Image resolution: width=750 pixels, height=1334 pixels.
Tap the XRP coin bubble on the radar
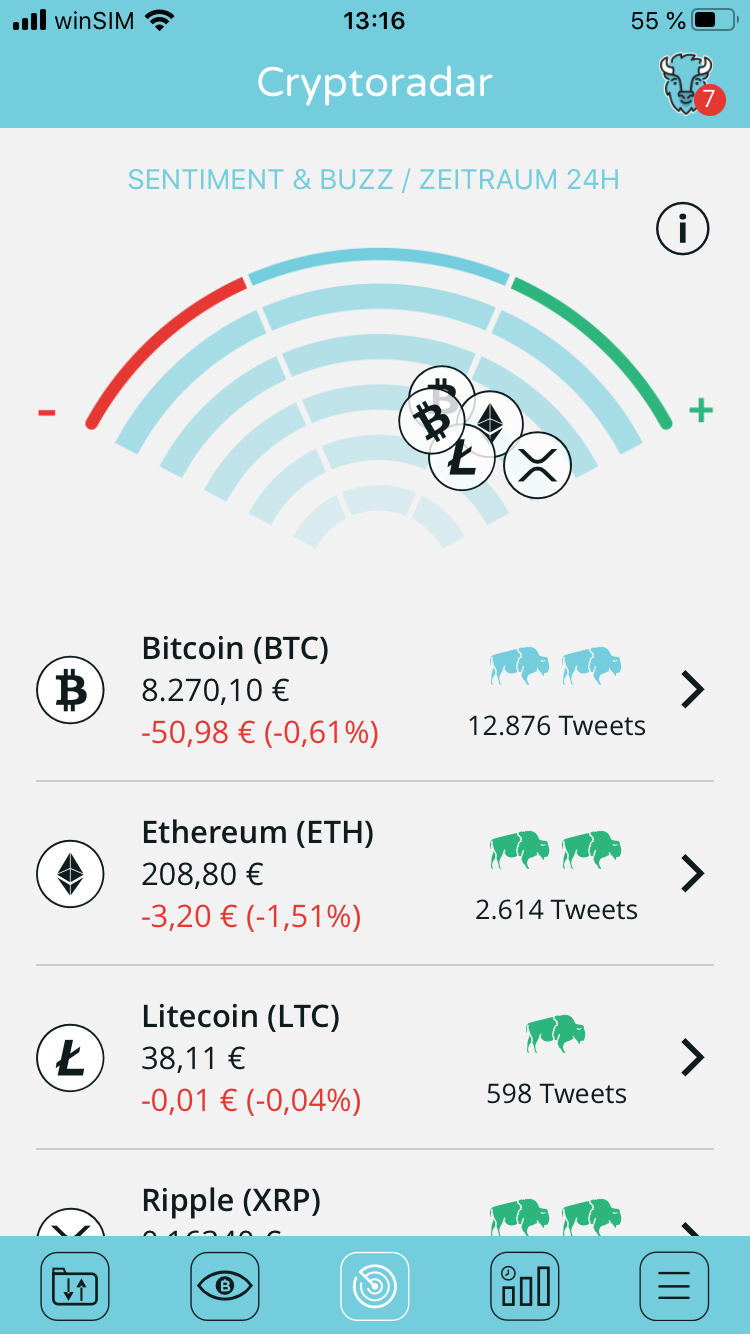(537, 465)
